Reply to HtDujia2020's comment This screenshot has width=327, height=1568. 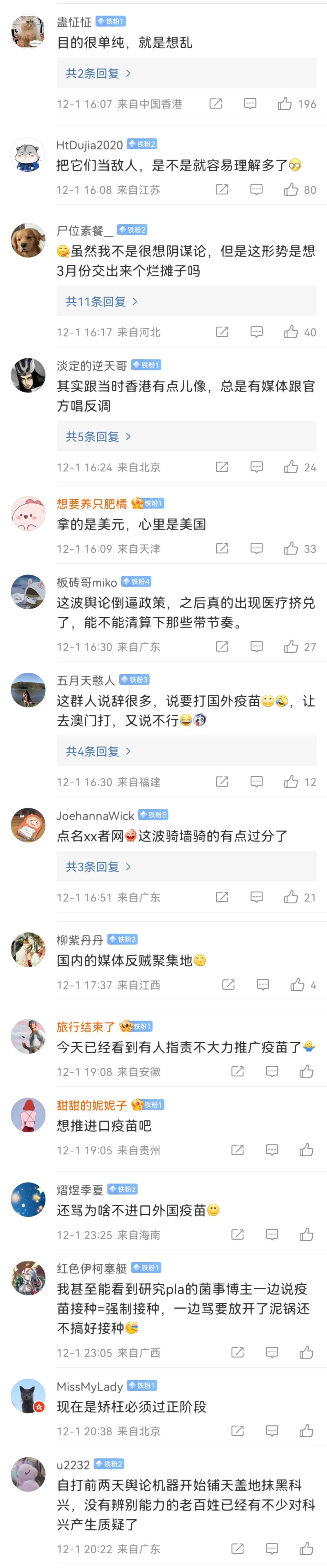click(x=257, y=190)
